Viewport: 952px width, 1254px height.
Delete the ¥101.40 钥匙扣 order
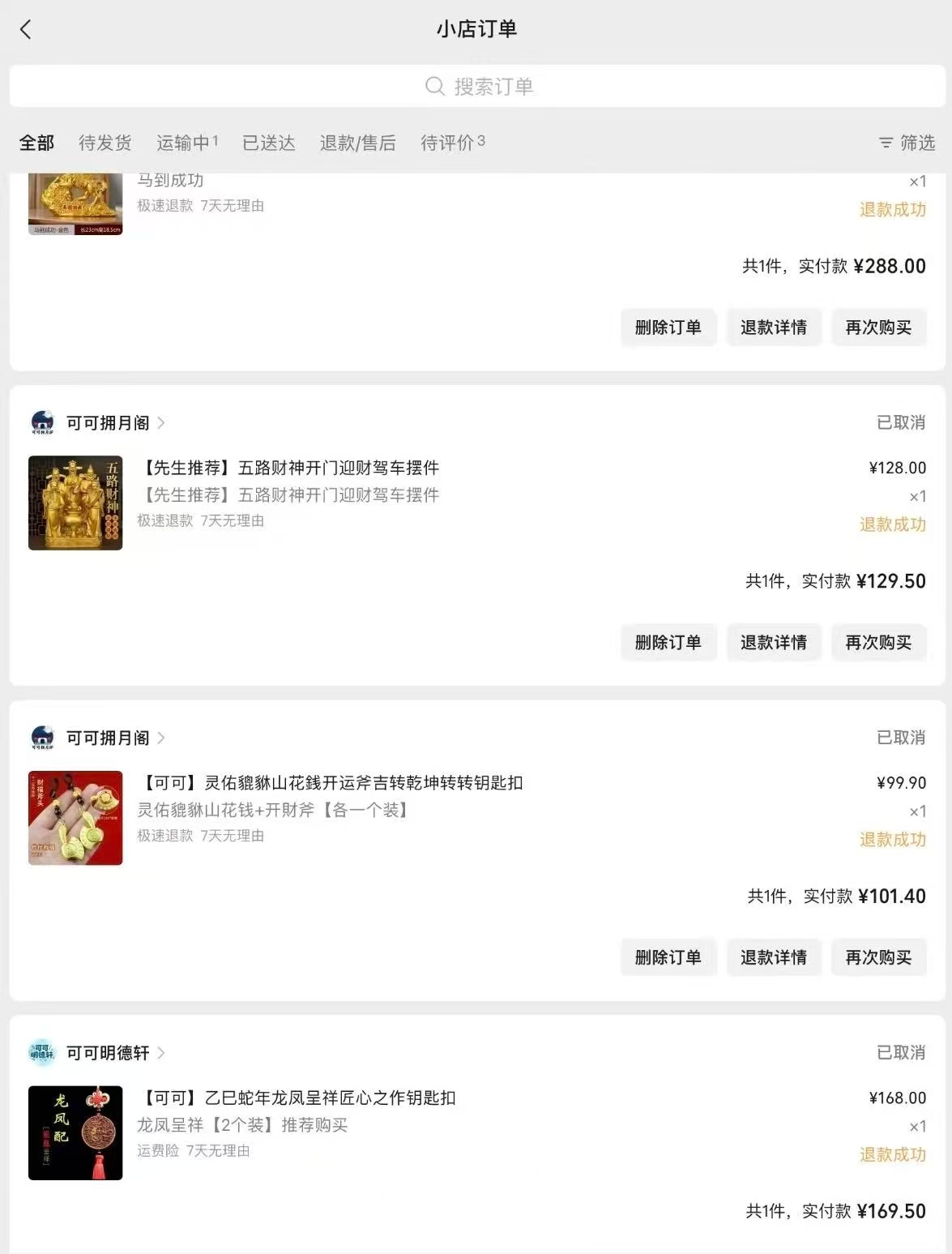click(x=668, y=957)
